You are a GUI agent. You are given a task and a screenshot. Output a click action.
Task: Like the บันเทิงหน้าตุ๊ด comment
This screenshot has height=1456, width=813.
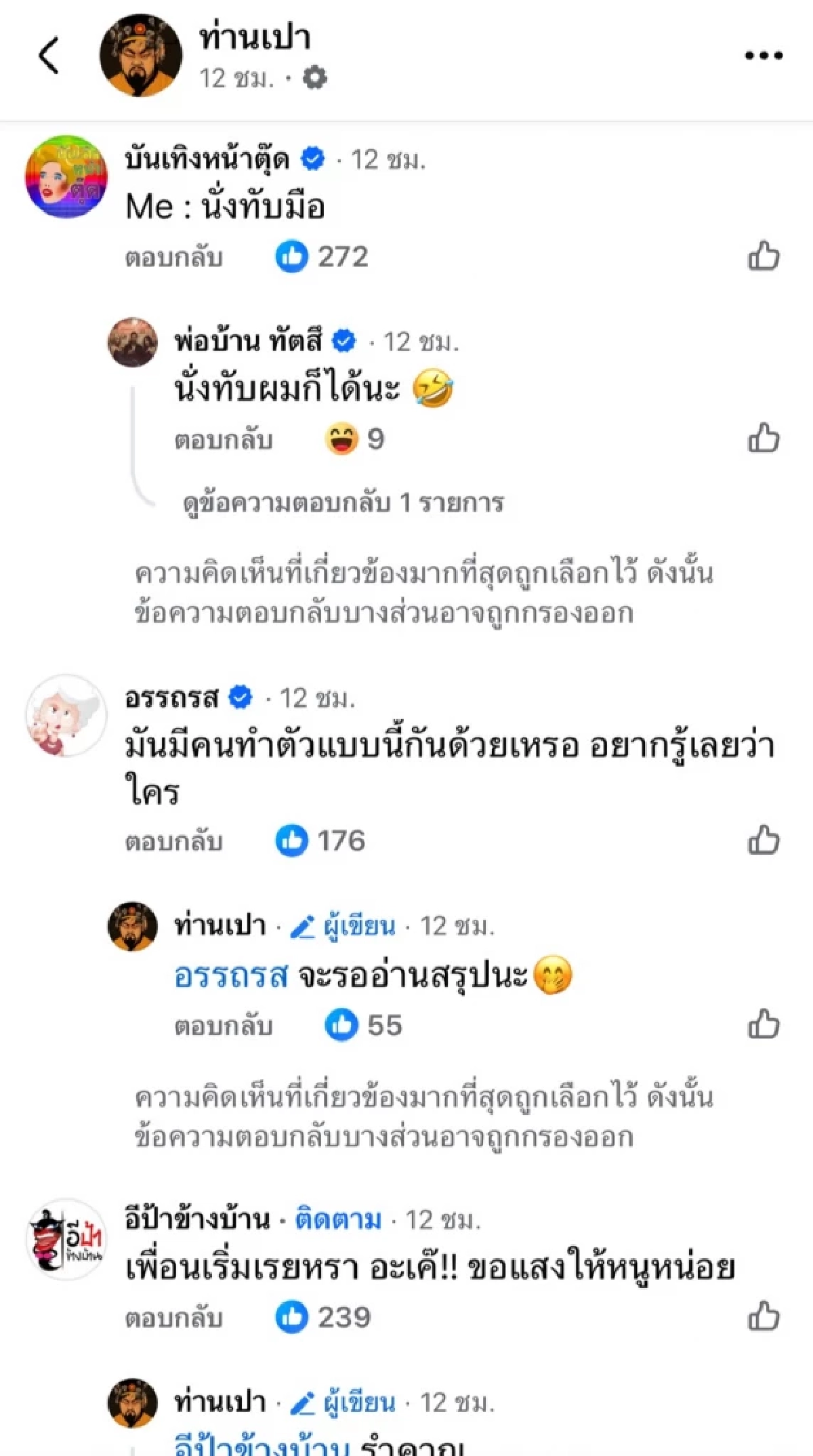[764, 257]
